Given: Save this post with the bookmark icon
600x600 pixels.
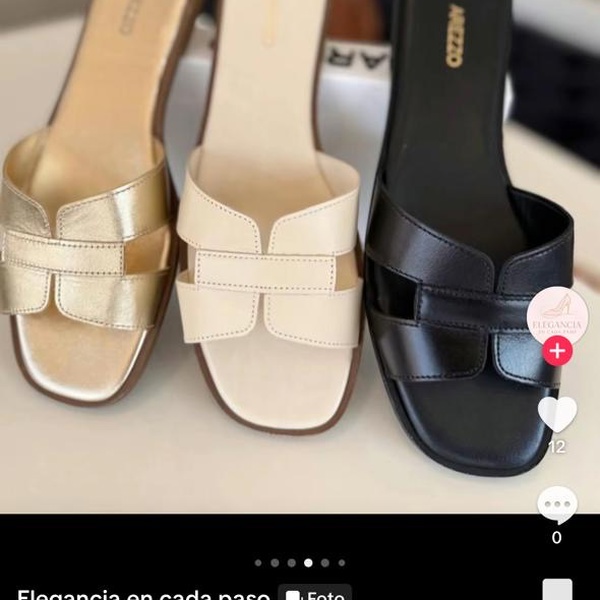Looking at the screenshot, I should coord(557,590).
